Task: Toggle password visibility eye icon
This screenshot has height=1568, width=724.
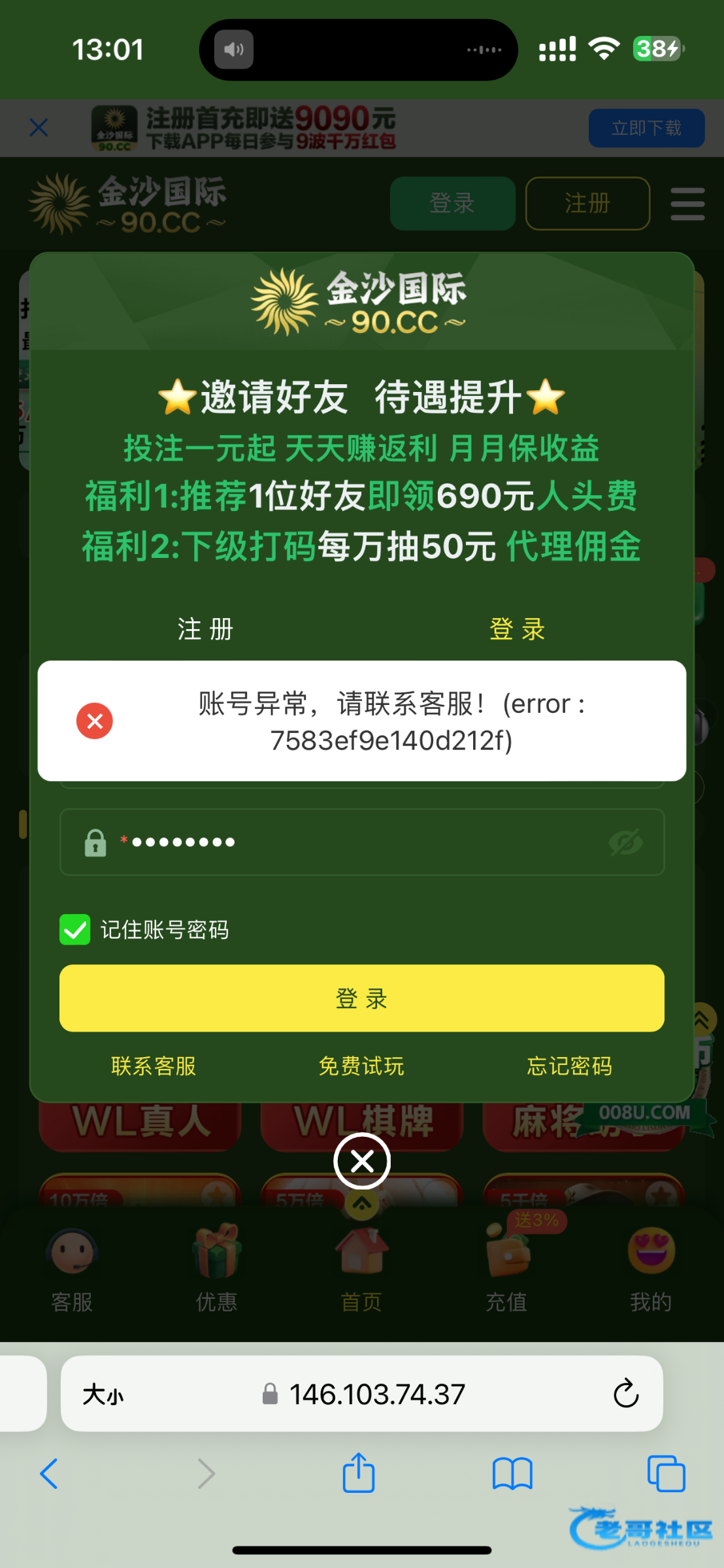Action: click(x=625, y=842)
